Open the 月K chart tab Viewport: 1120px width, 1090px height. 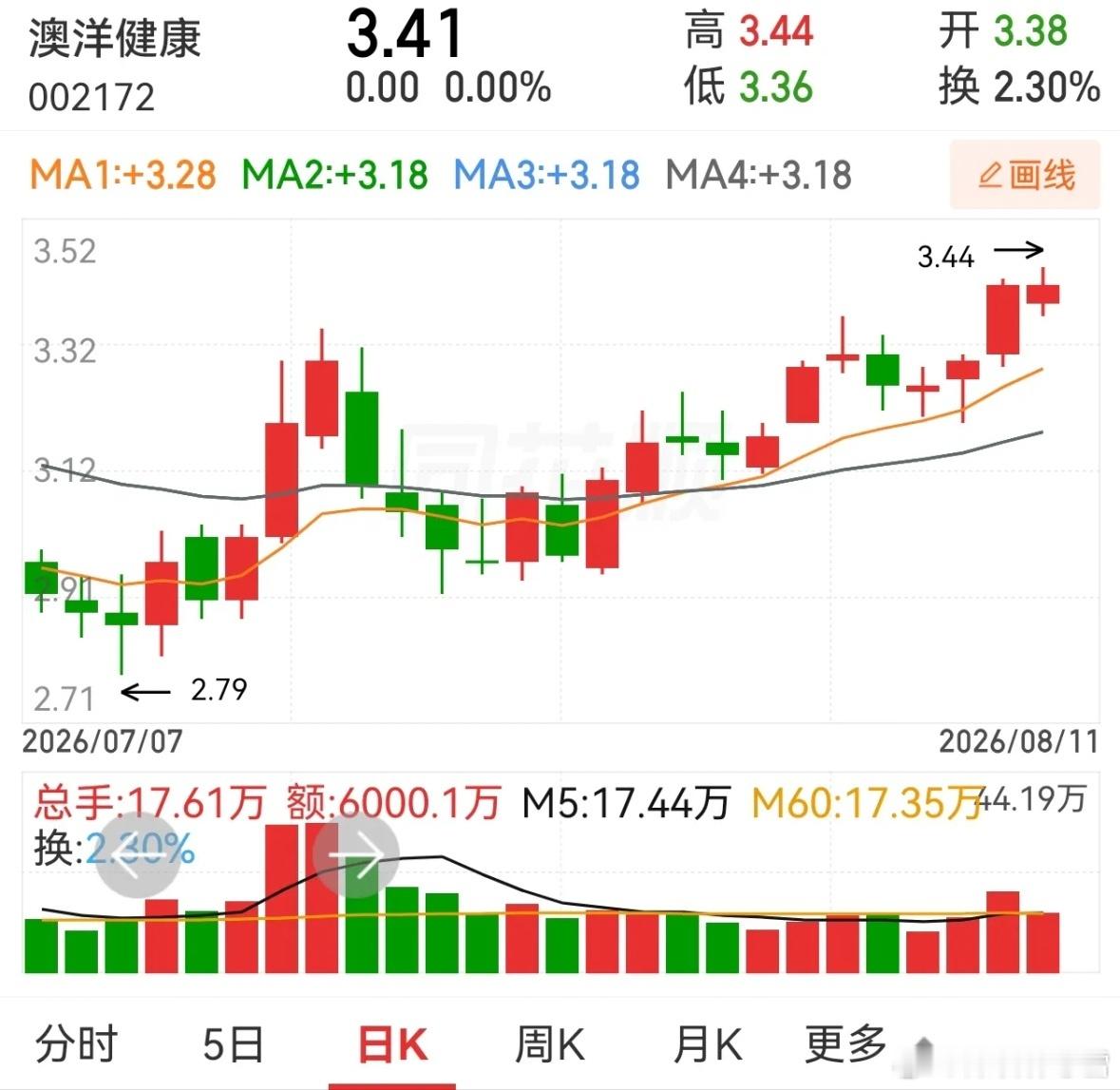pos(707,1044)
